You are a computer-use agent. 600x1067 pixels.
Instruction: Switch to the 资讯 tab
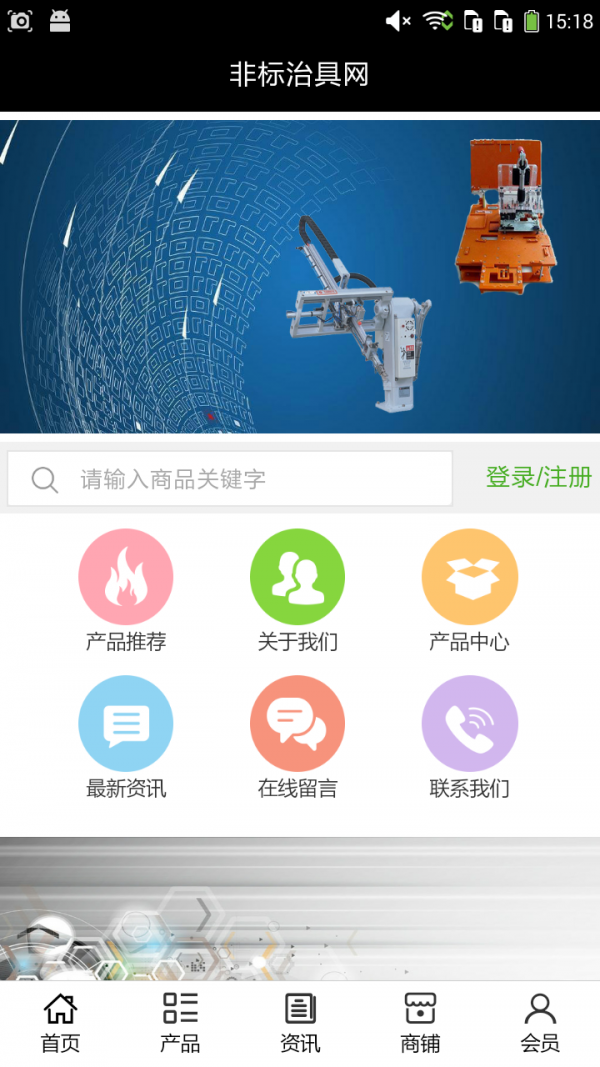(300, 1022)
